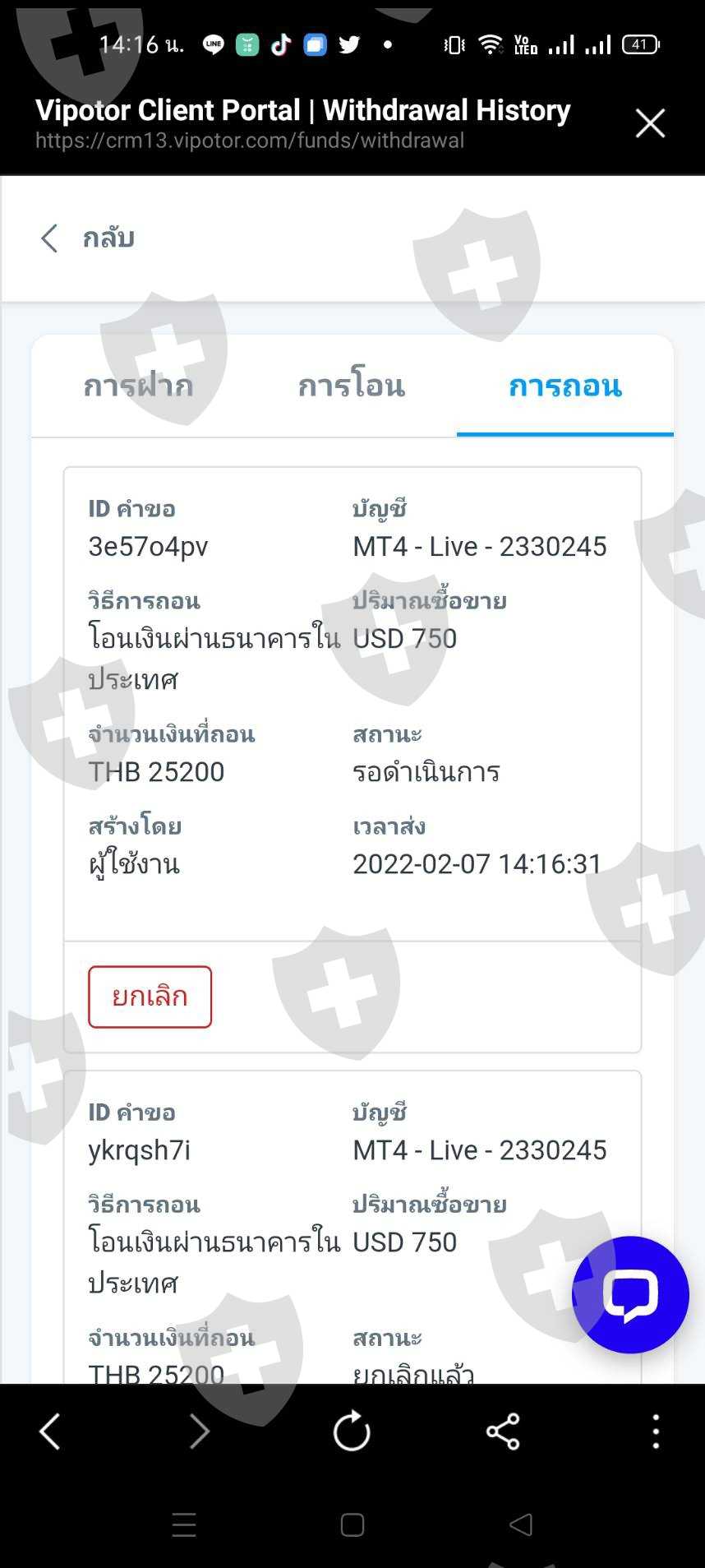
Task: Navigate back in the browser toolbar
Action: (50, 1432)
